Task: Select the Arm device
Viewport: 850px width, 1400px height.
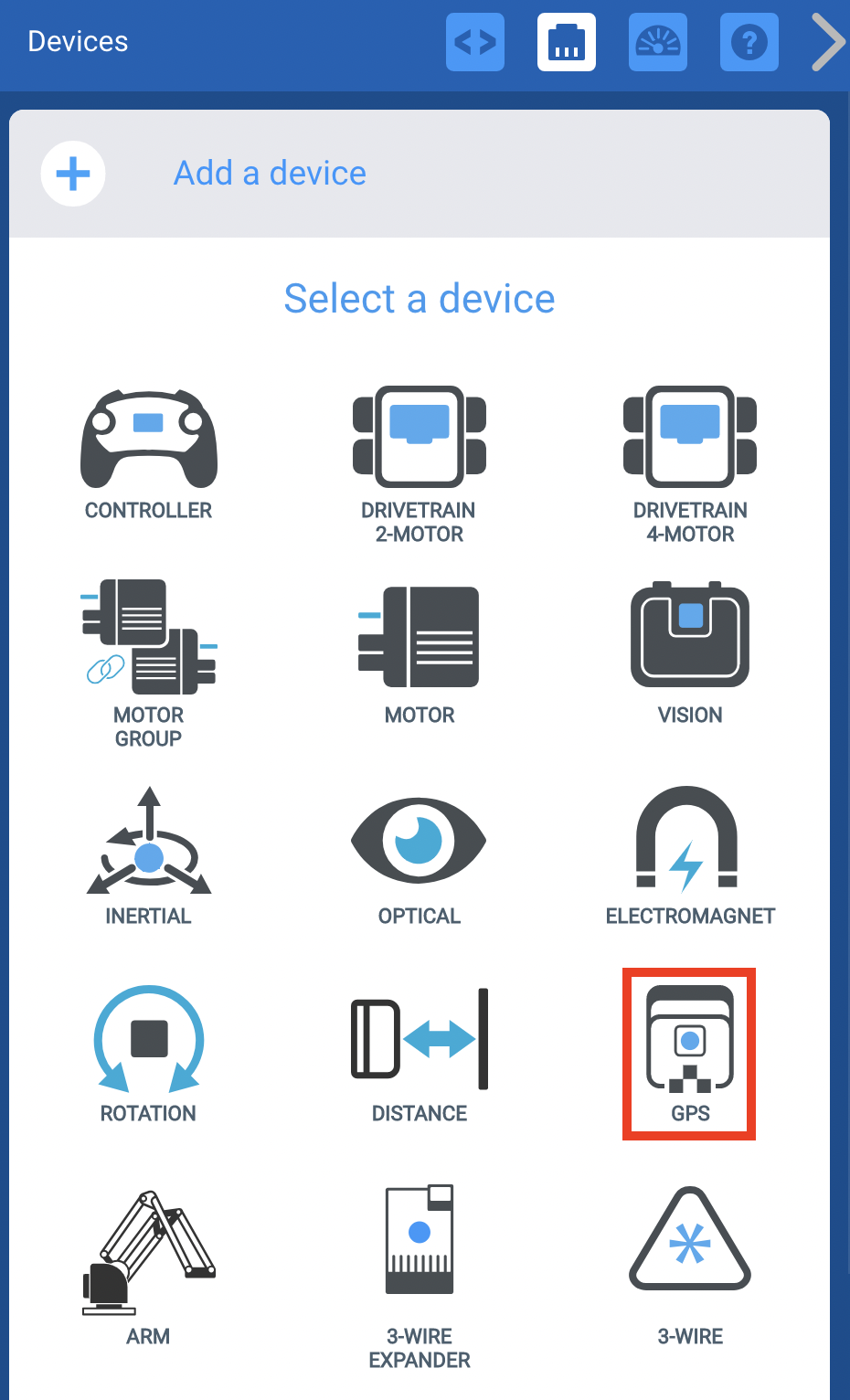Action: tap(149, 1266)
